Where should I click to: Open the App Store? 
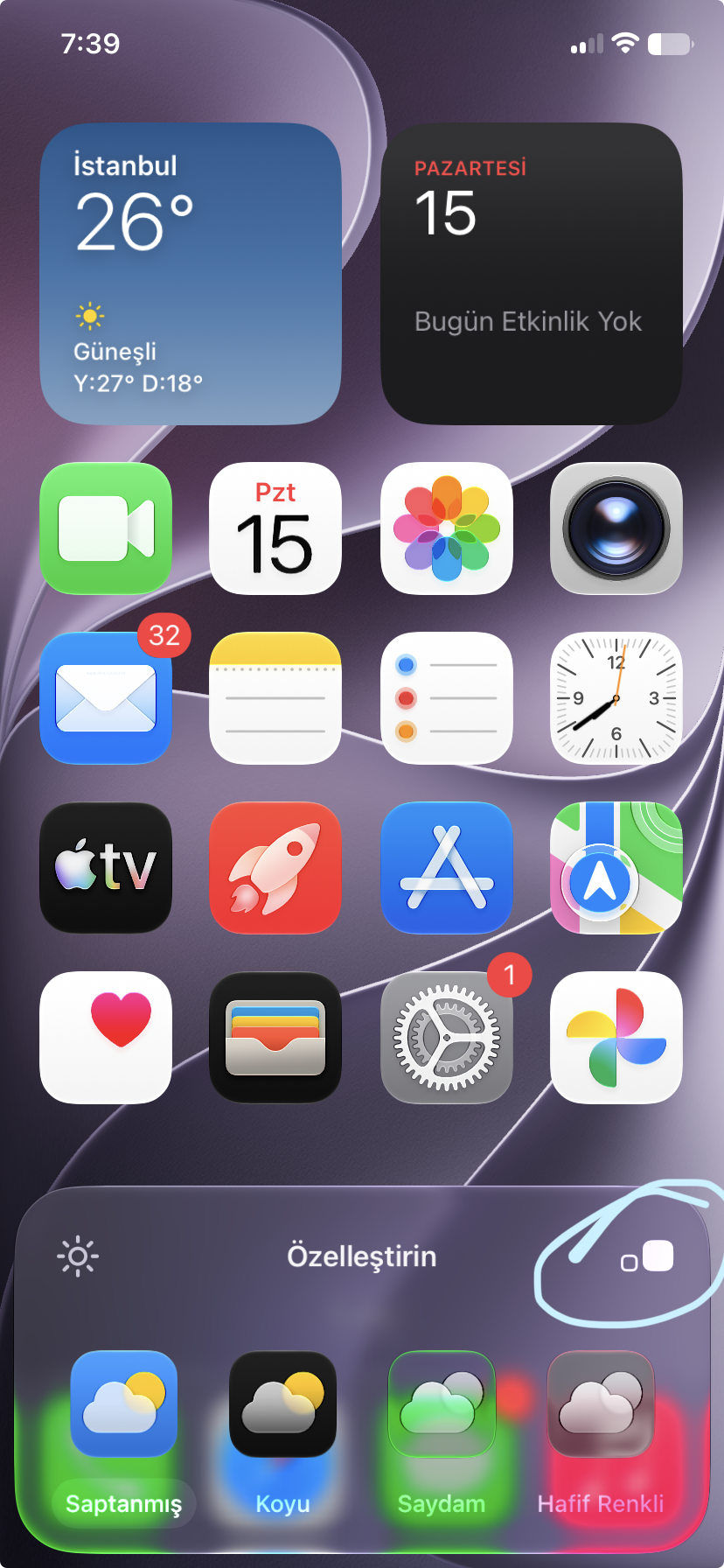[x=447, y=868]
